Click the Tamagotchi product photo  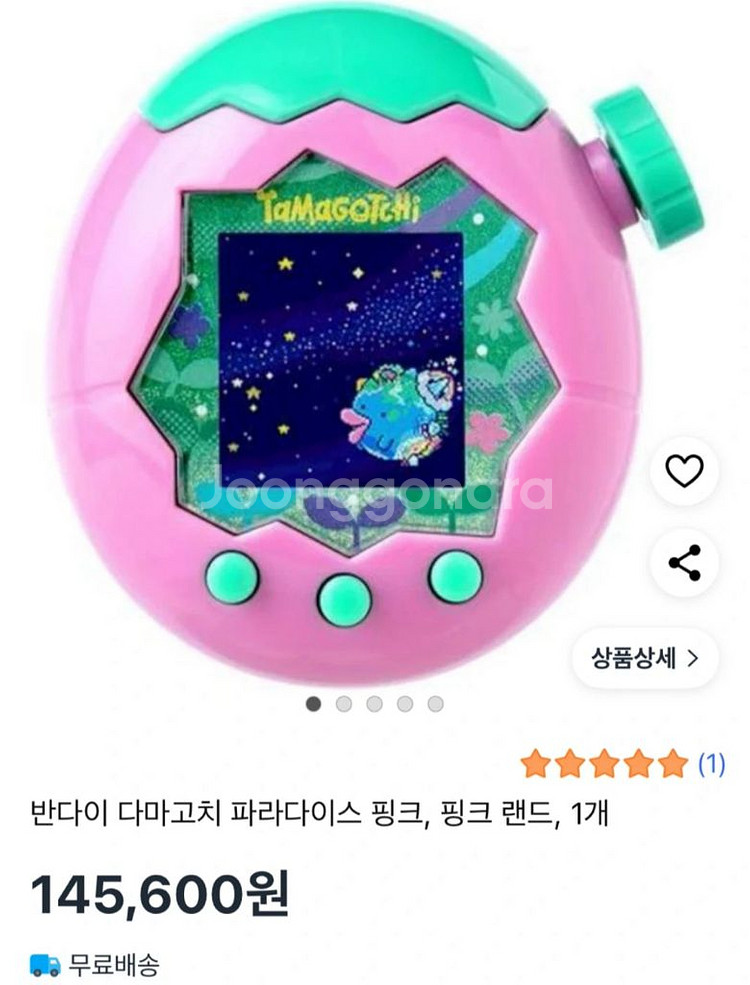coord(350,350)
